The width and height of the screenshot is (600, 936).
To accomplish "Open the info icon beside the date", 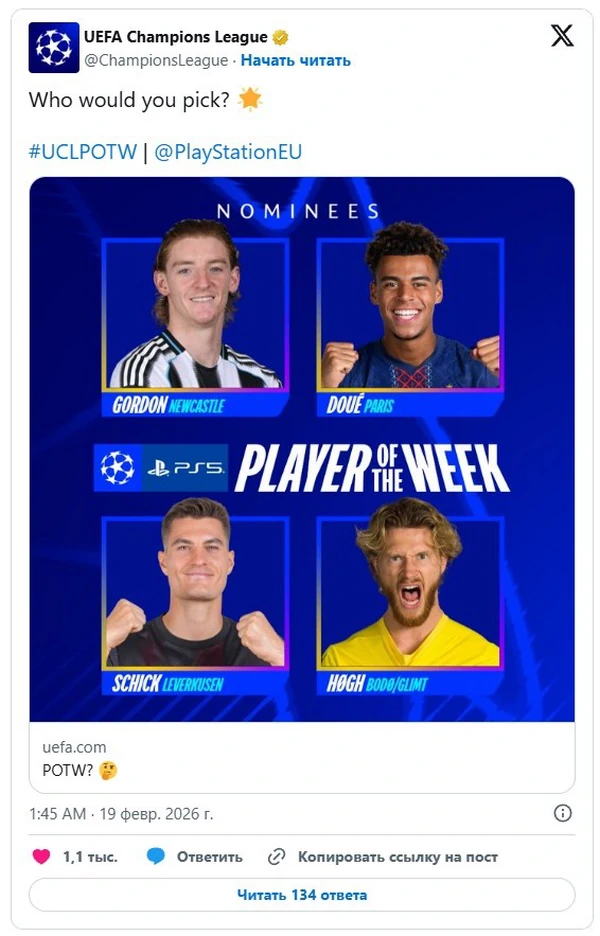I will 563,813.
